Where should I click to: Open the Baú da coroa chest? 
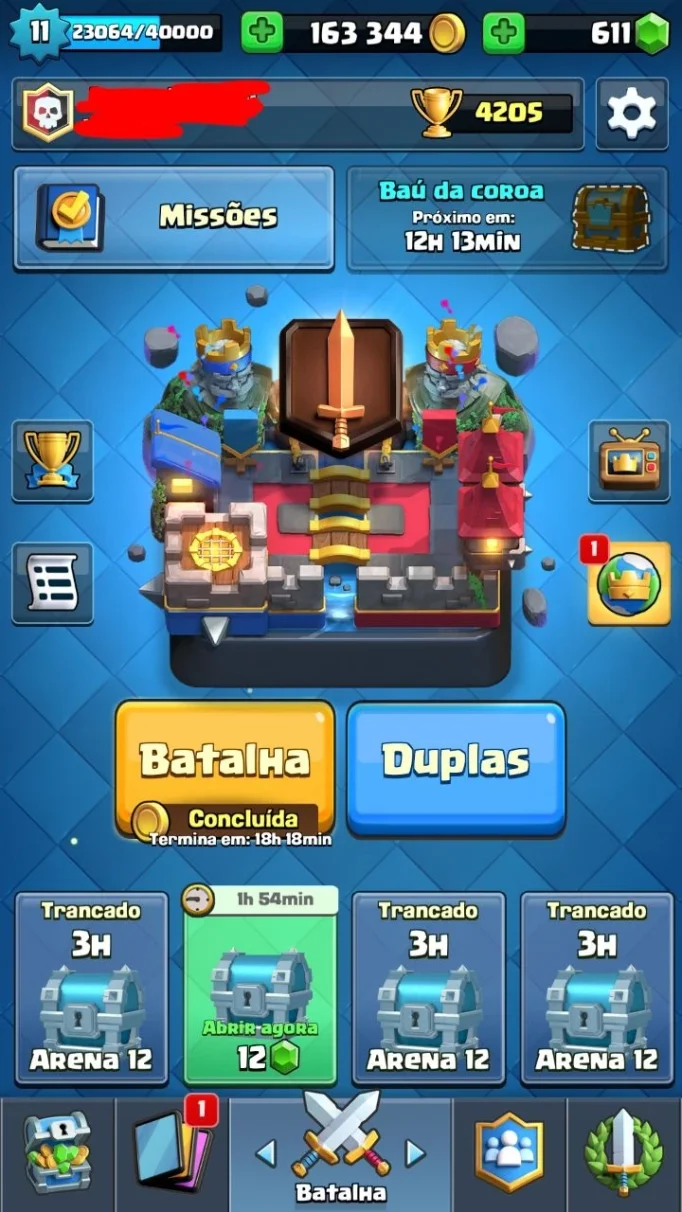pos(507,217)
